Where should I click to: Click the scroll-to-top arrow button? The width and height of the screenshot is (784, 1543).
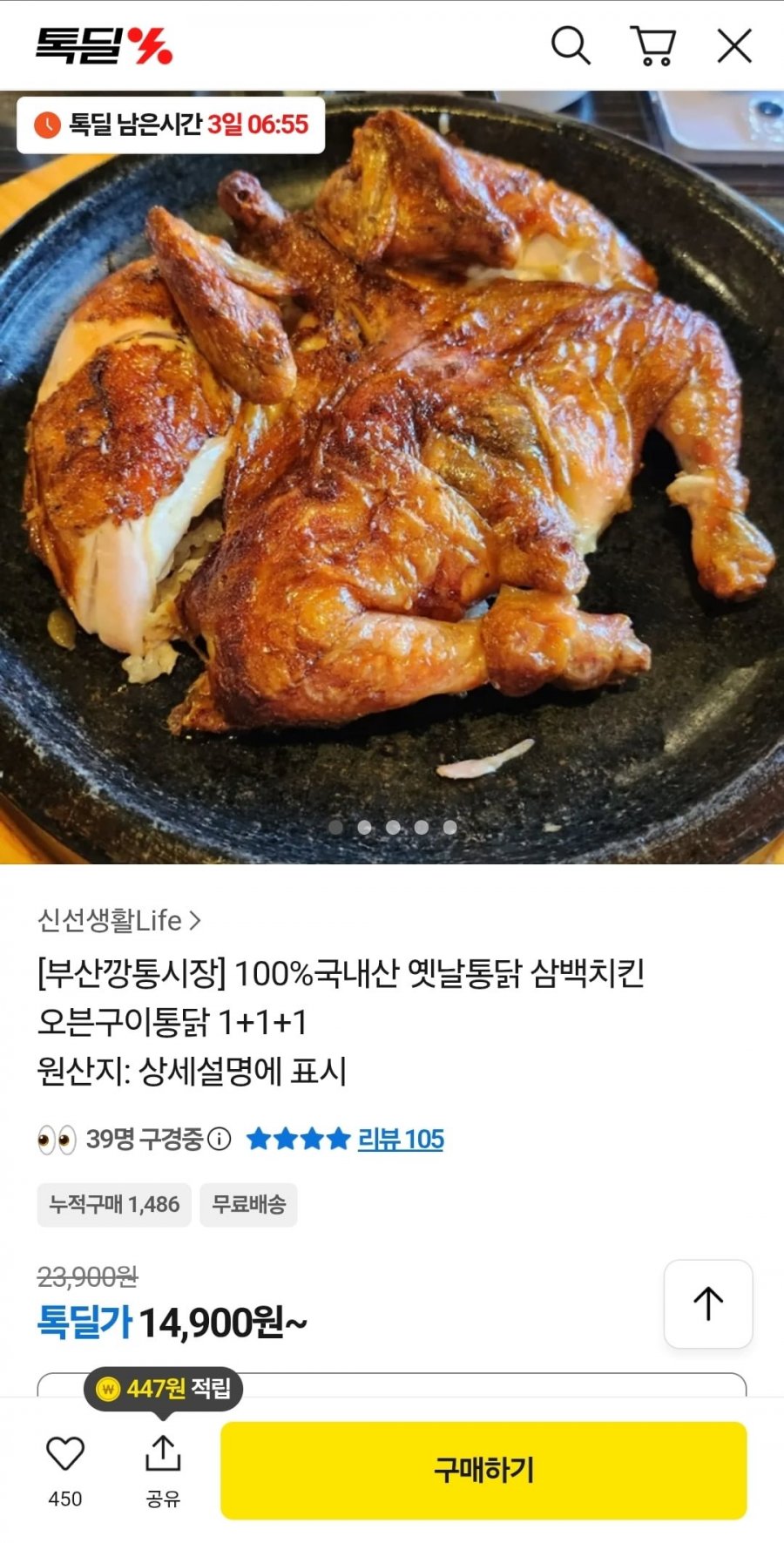[x=707, y=1304]
